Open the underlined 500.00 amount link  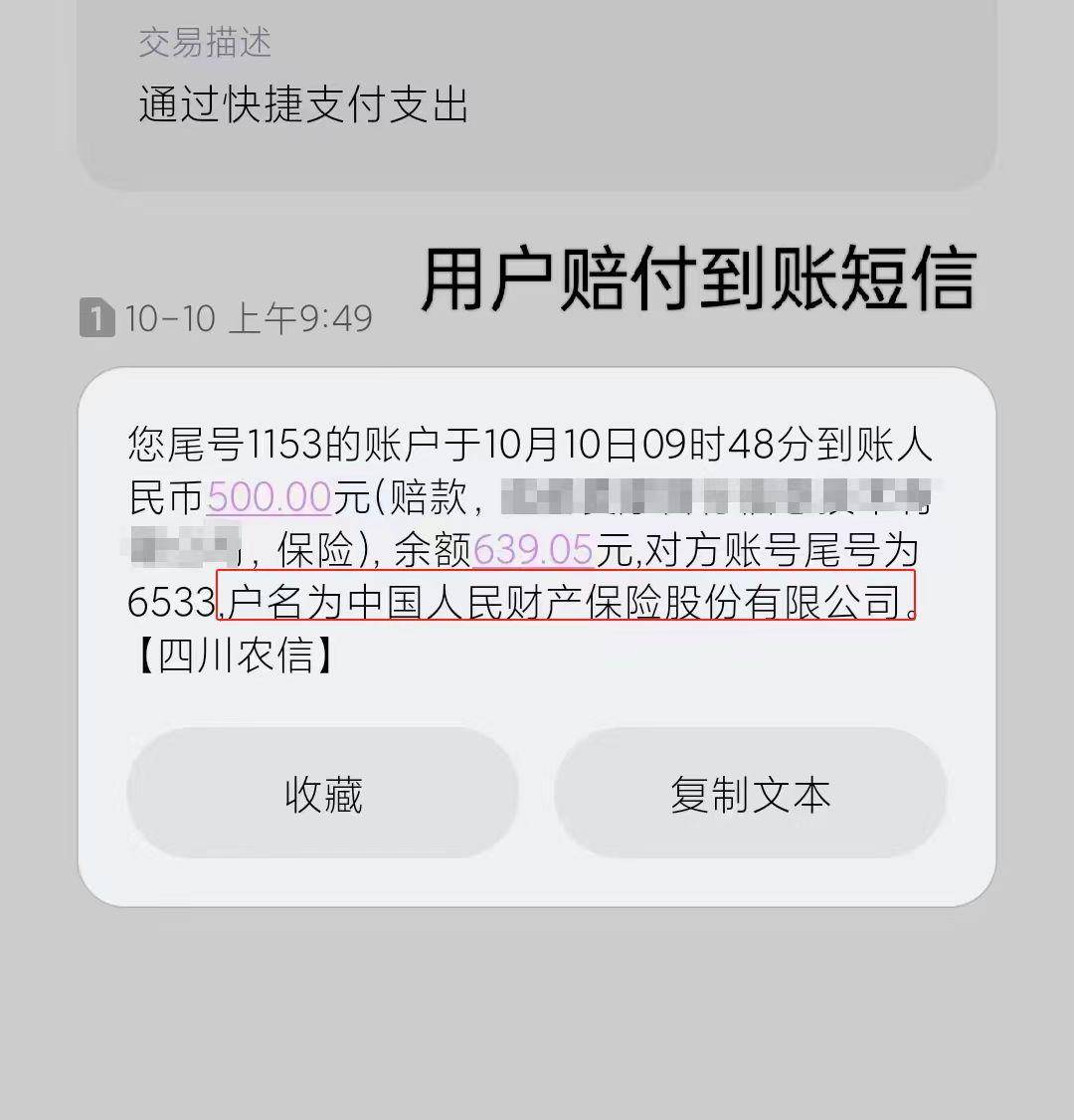coord(268,496)
